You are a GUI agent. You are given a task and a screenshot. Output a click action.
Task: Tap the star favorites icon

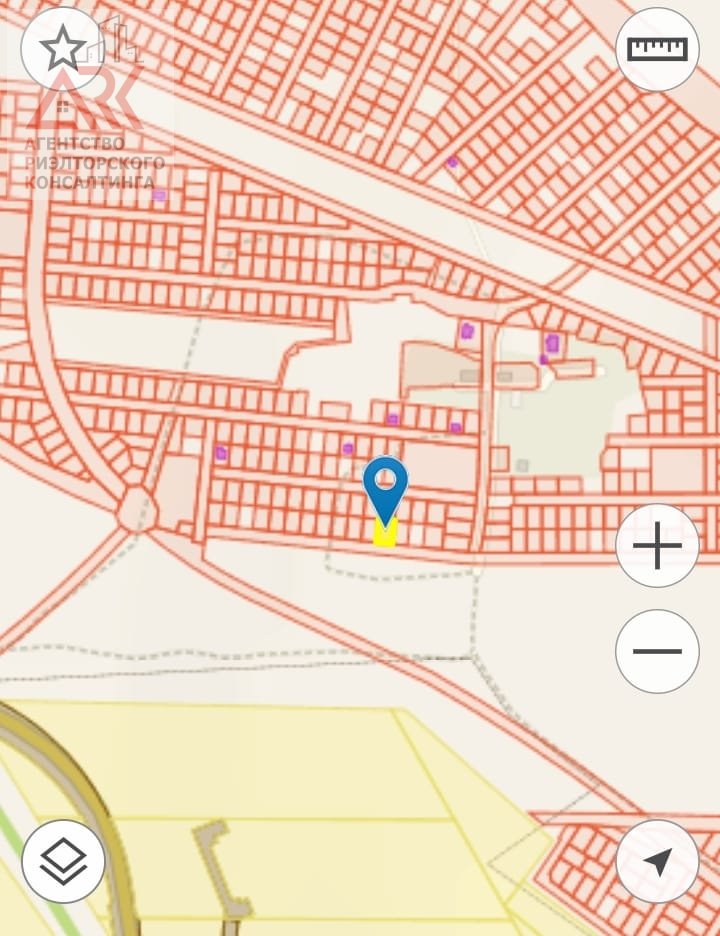point(62,49)
